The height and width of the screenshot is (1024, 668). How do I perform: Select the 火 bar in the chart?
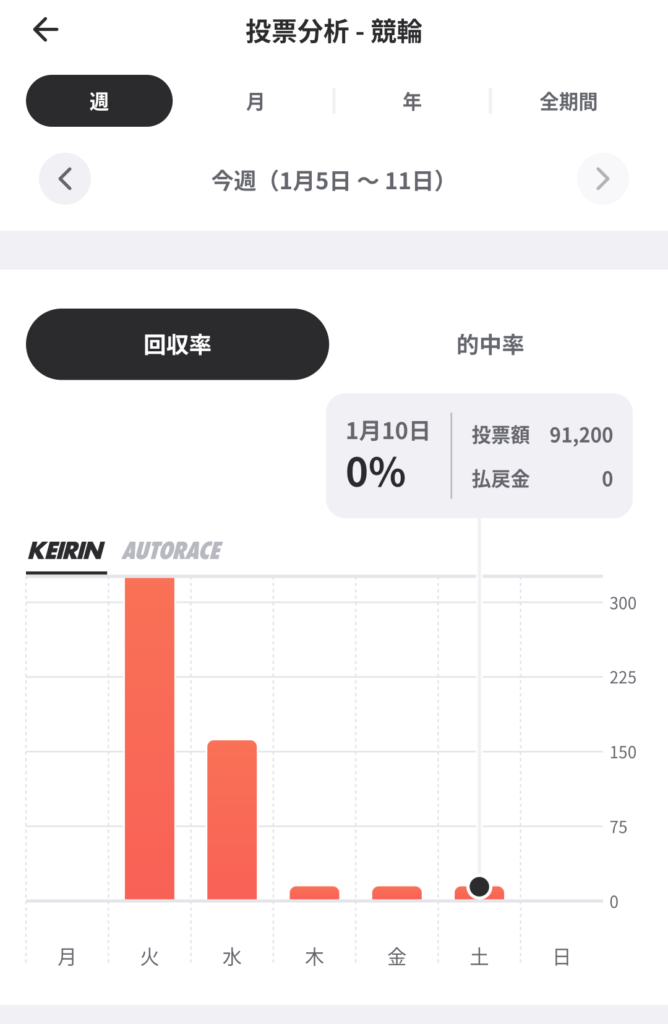[x=149, y=738]
